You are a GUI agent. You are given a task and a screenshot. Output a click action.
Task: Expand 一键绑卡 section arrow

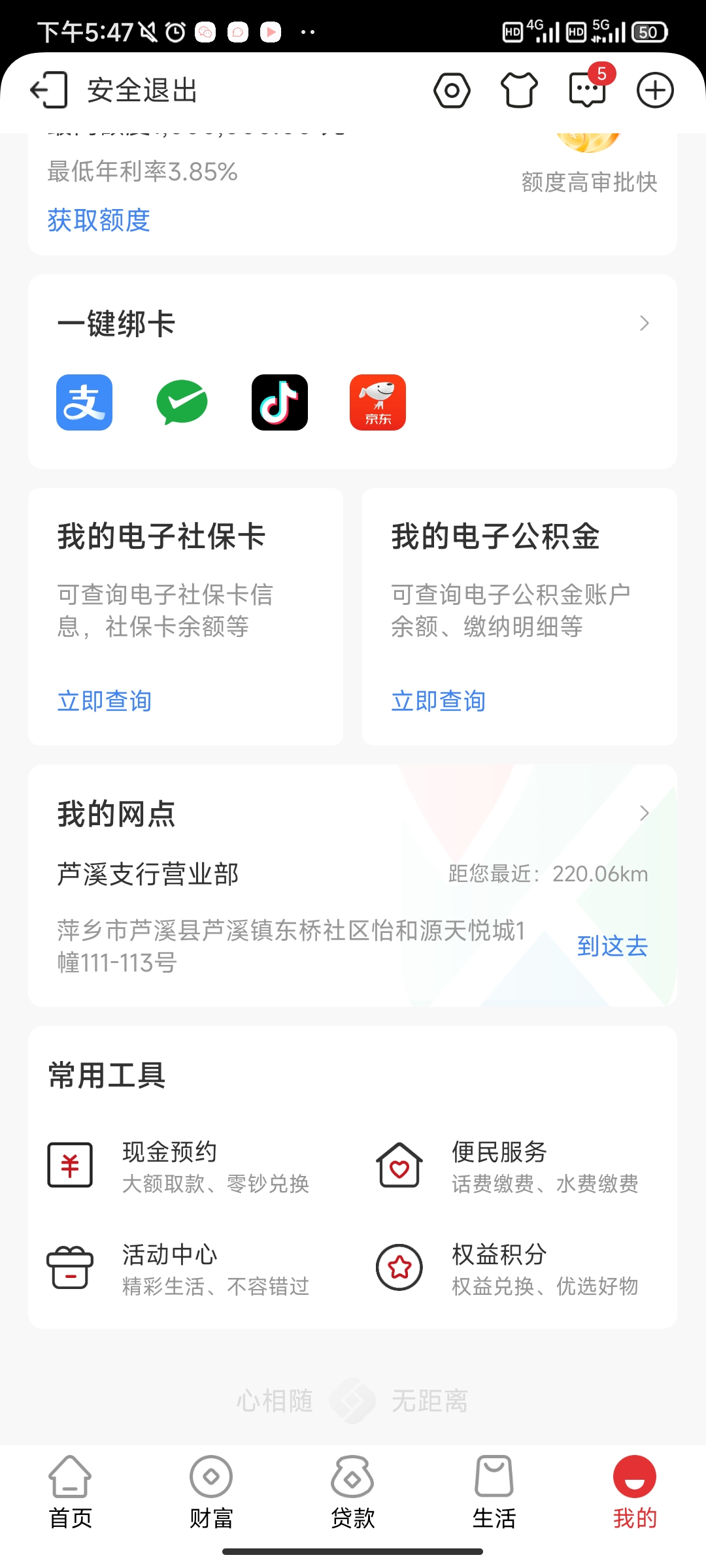[x=644, y=323]
